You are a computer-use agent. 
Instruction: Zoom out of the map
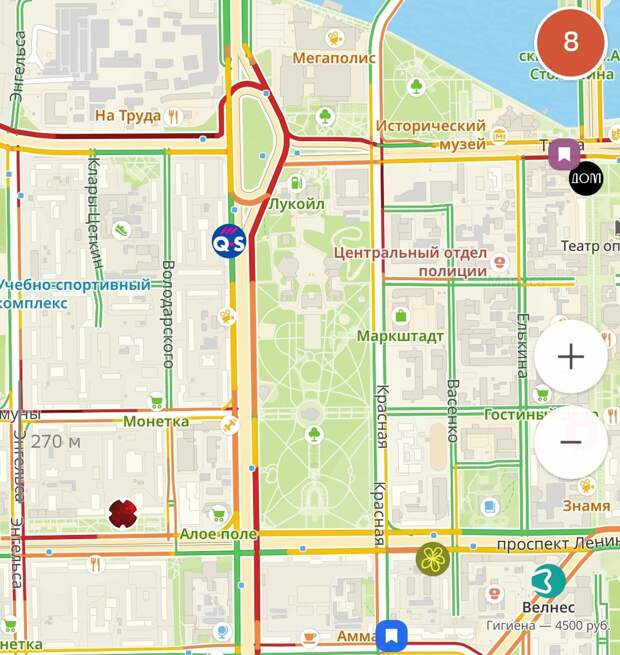(x=570, y=442)
